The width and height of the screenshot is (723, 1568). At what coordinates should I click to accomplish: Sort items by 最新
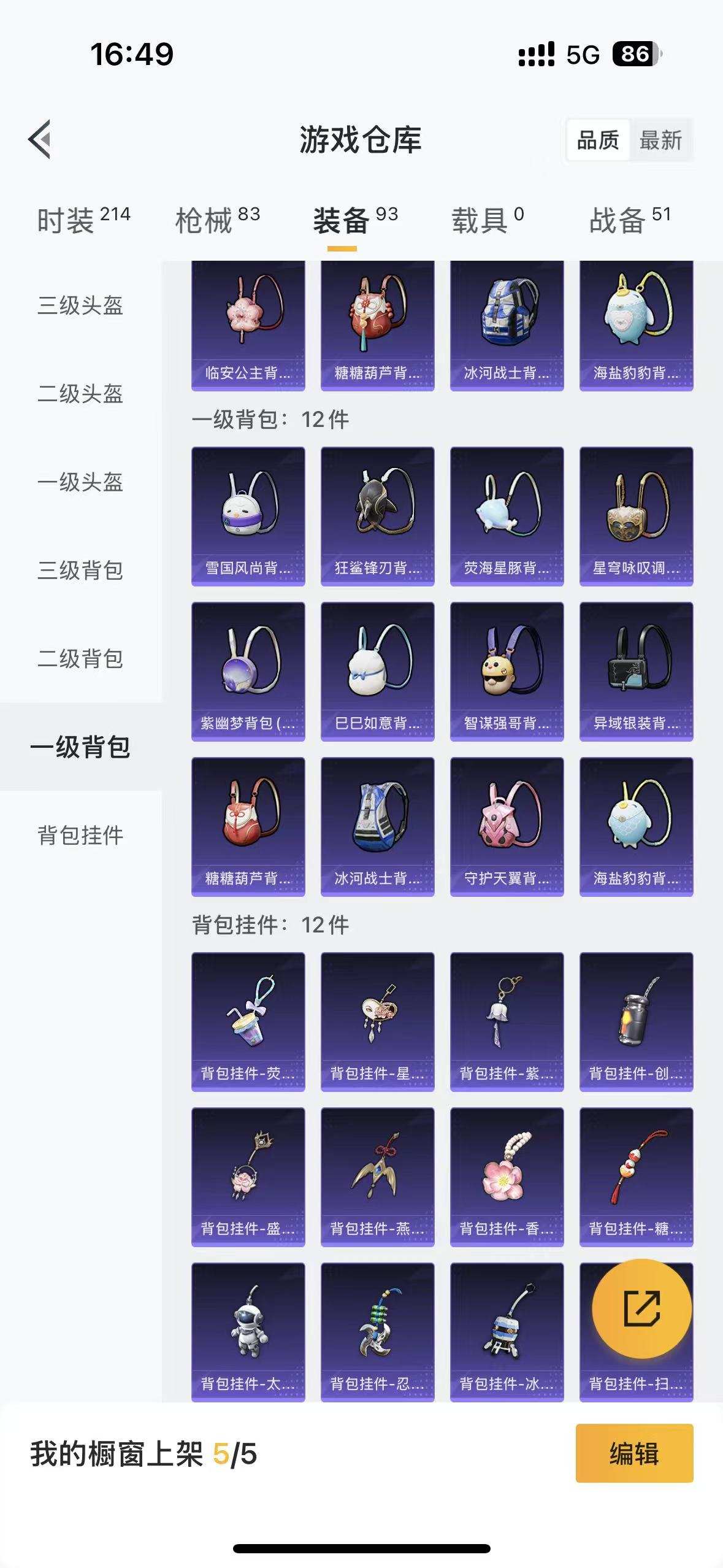click(660, 140)
